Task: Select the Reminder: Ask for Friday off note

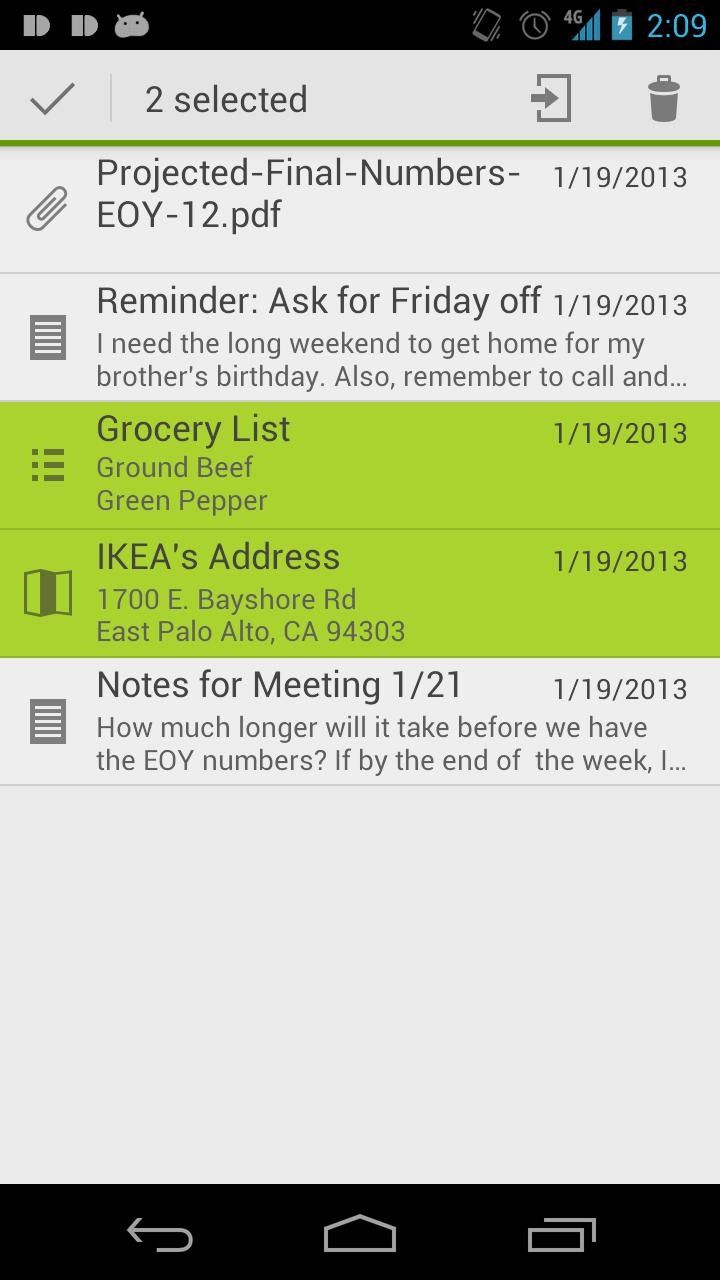Action: tap(360, 338)
